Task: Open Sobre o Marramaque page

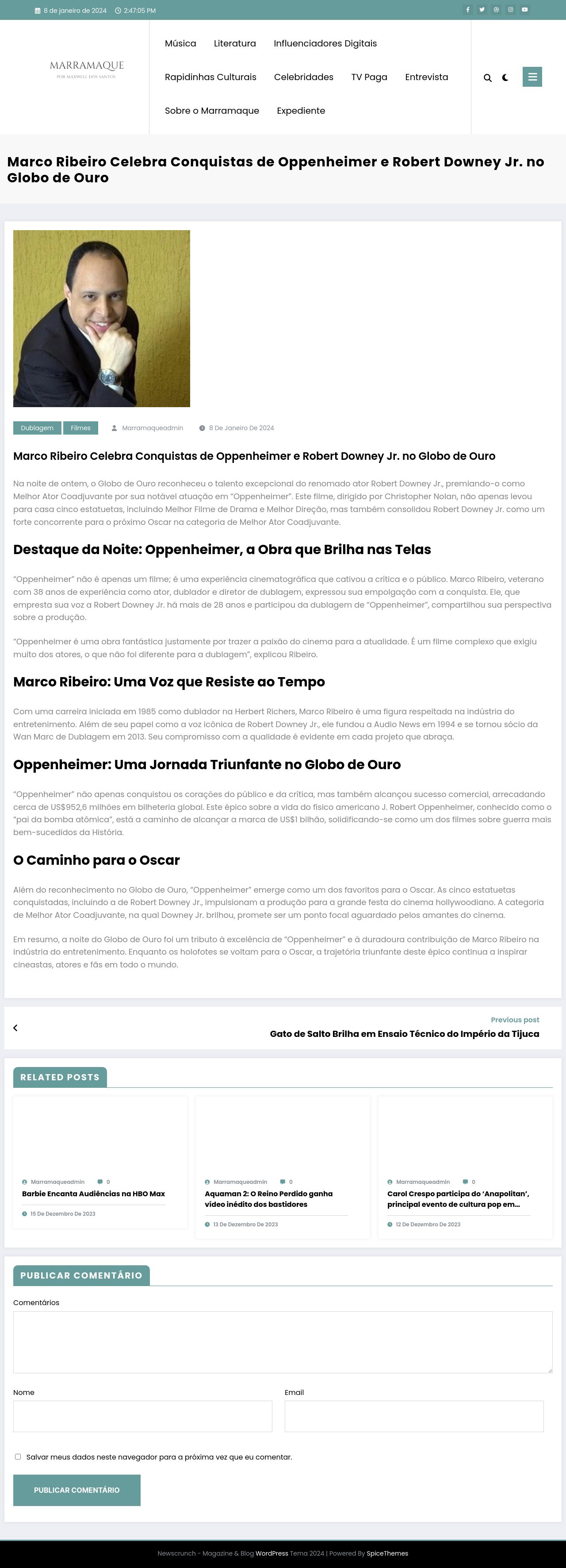Action: click(211, 111)
